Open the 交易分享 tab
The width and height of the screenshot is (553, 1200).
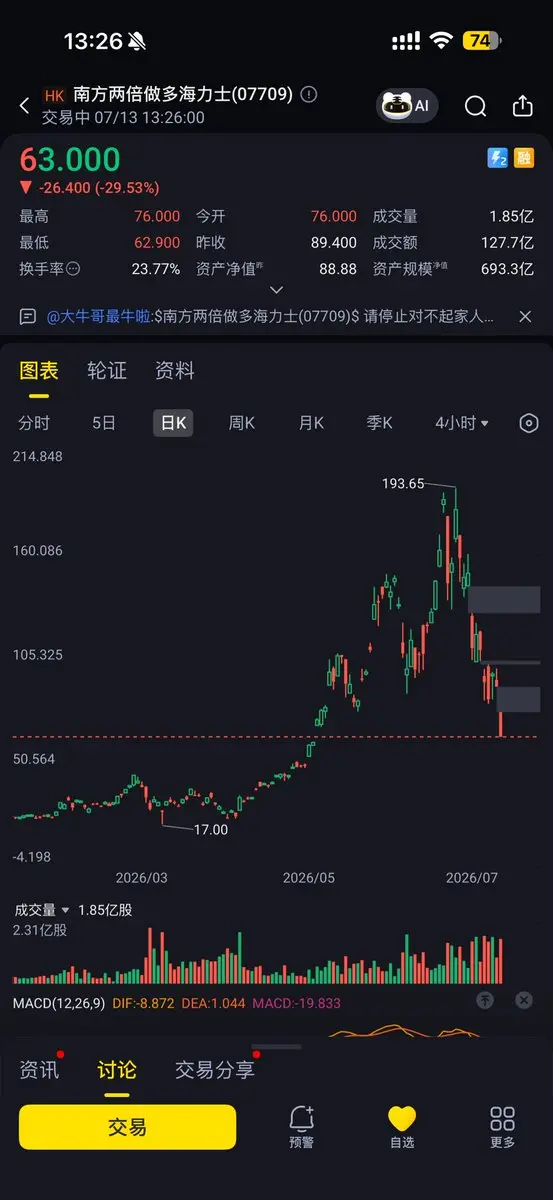pyautogui.click(x=215, y=1070)
